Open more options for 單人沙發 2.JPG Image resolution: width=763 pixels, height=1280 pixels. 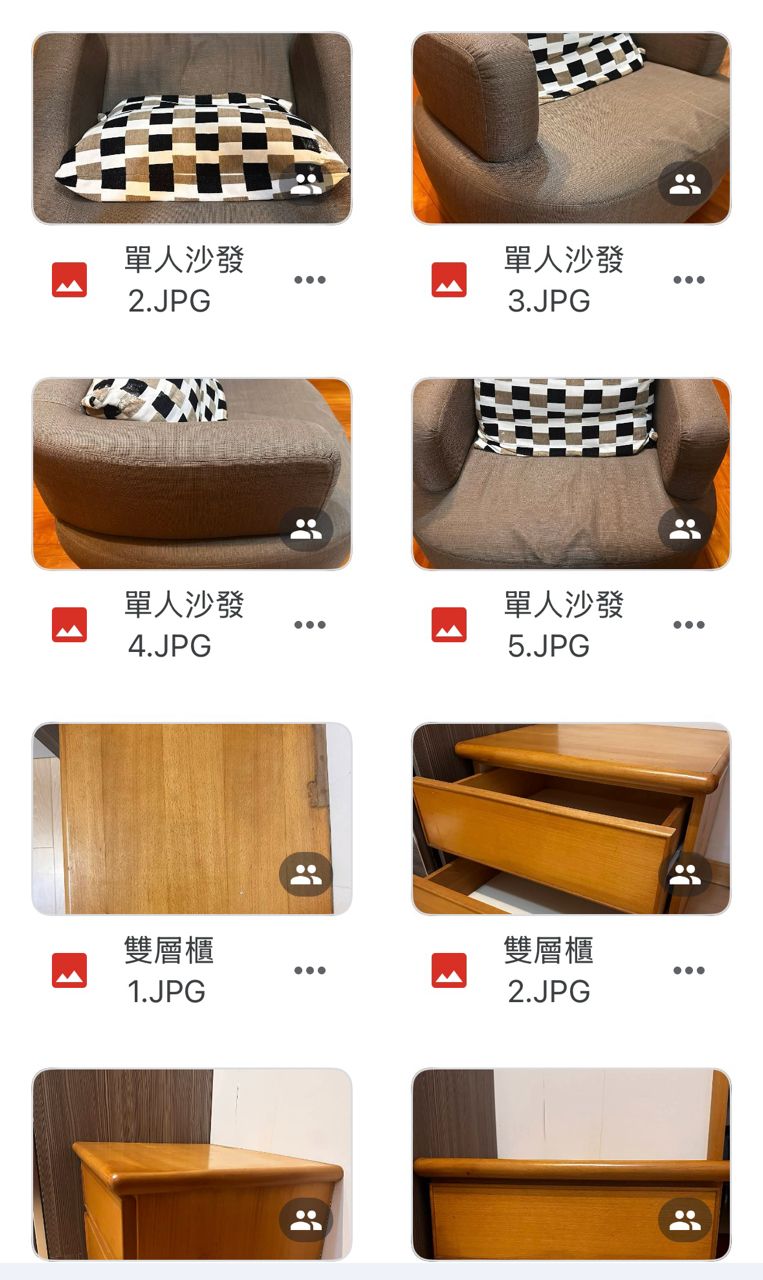(x=310, y=280)
